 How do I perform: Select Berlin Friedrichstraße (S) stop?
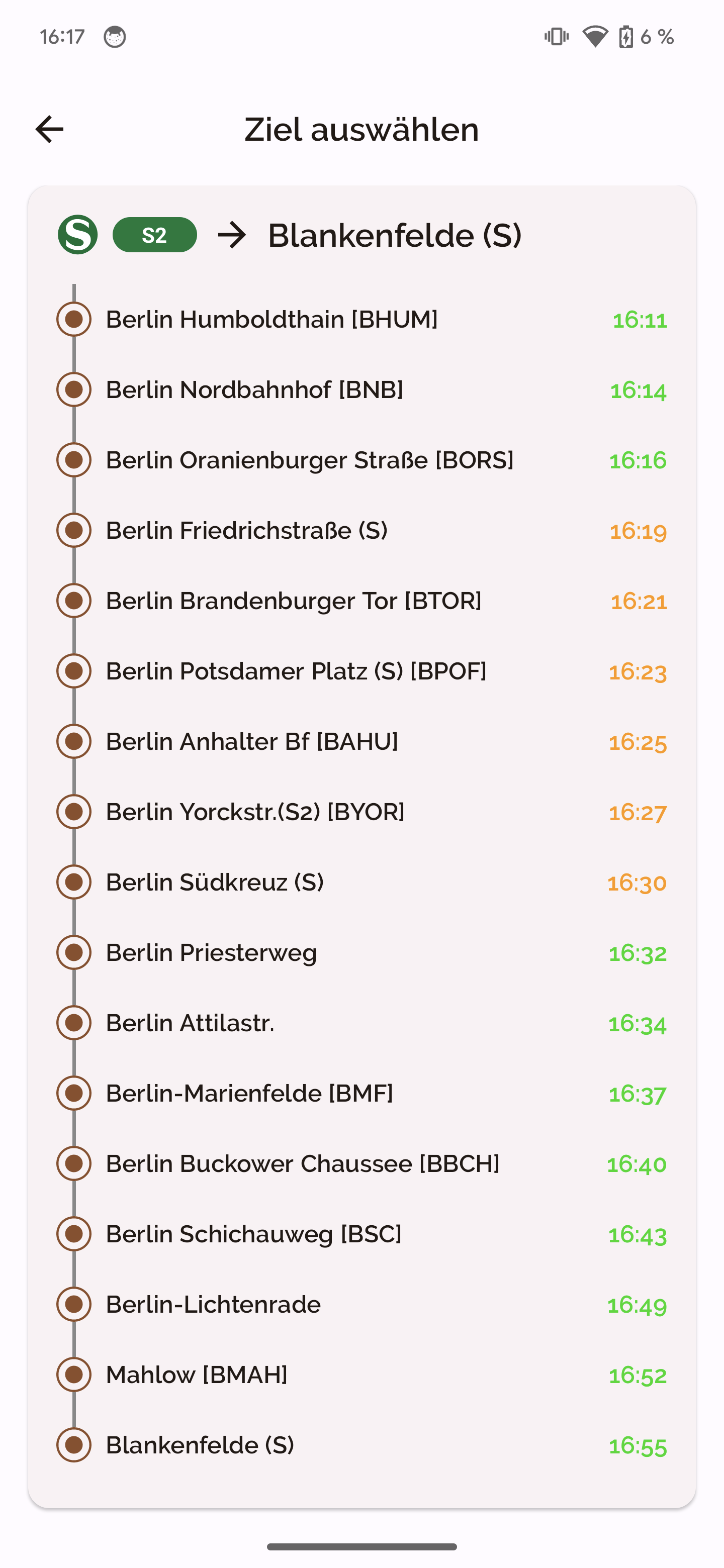point(361,530)
